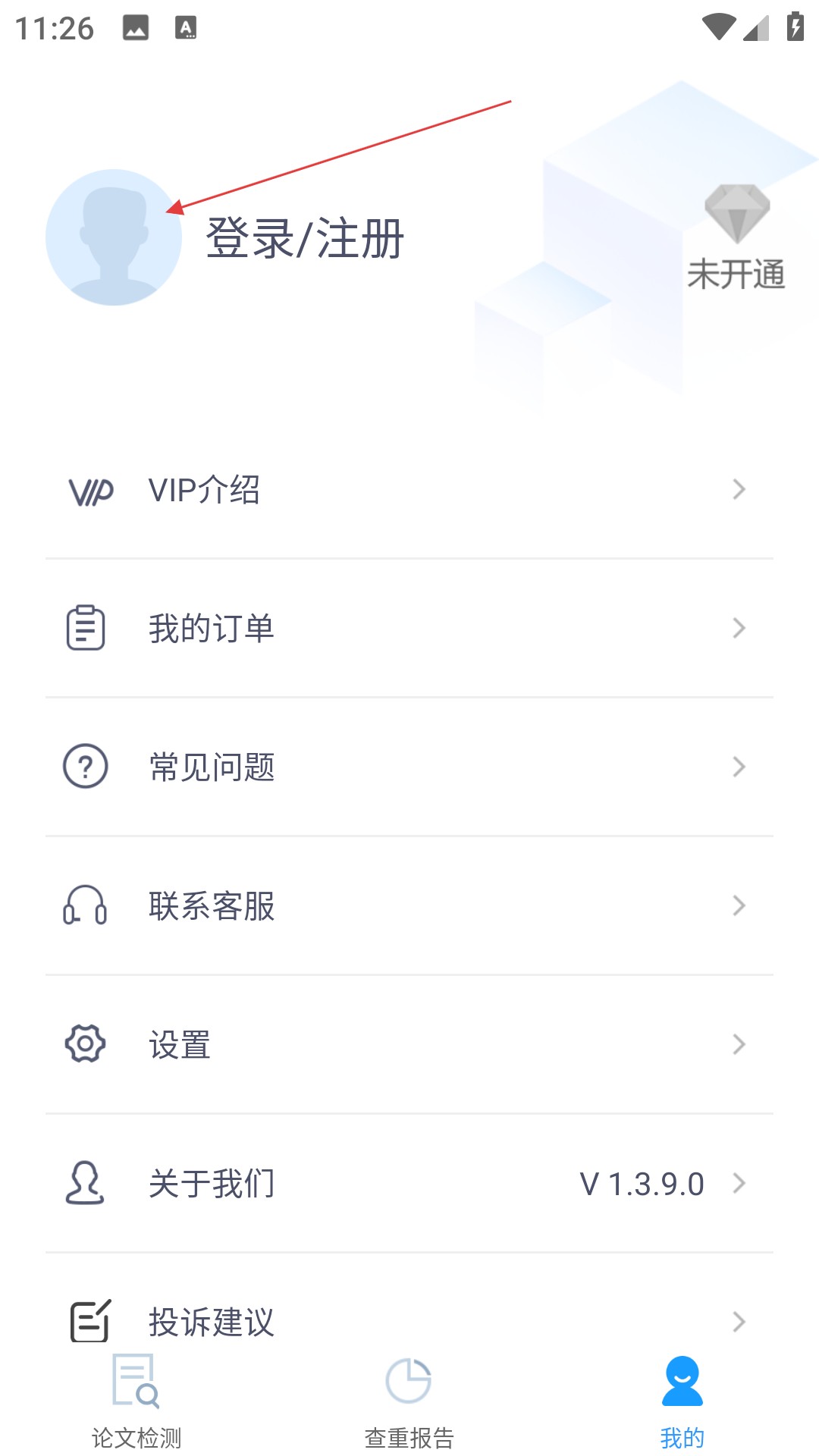Click the person icon beside 关于我们

tap(85, 1183)
